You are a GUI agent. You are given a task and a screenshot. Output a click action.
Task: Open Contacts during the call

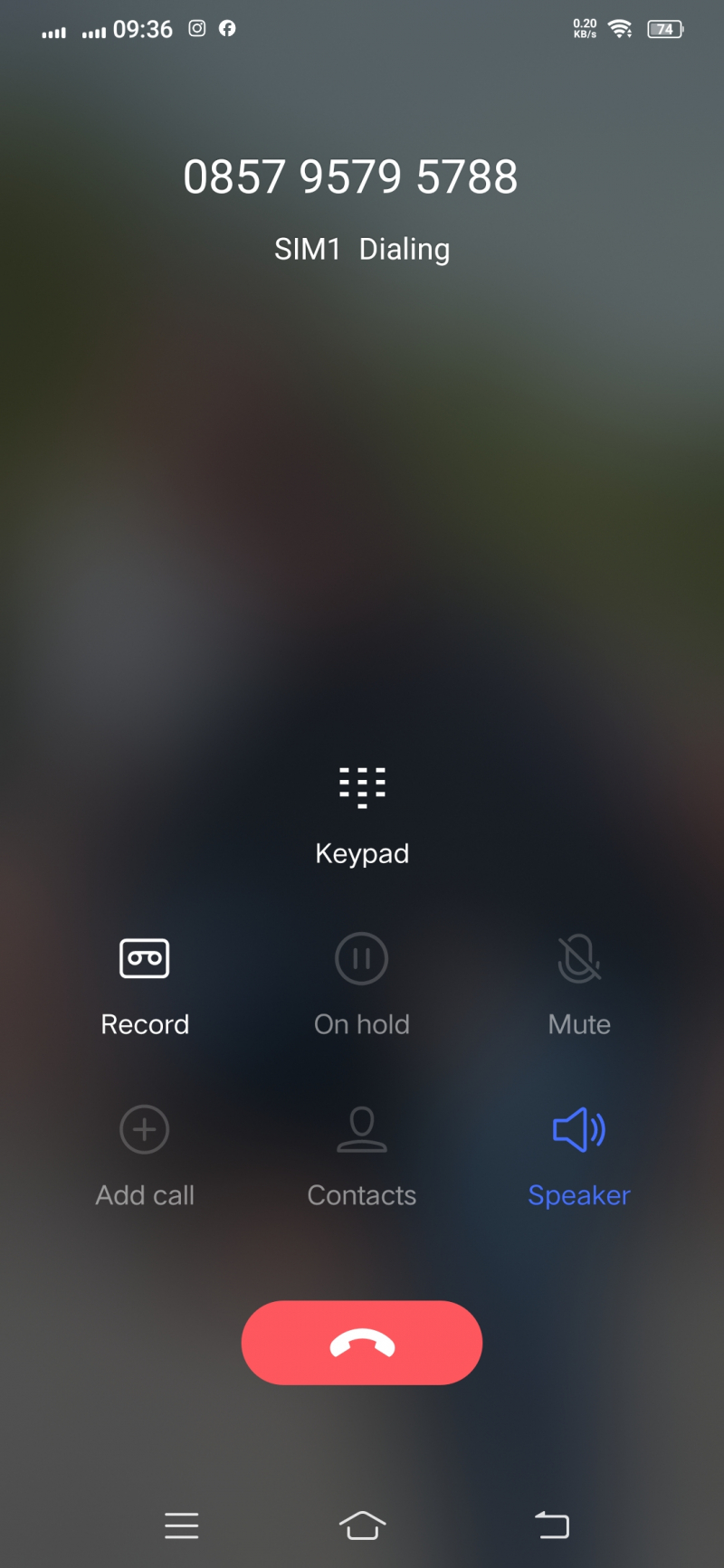(x=362, y=1130)
